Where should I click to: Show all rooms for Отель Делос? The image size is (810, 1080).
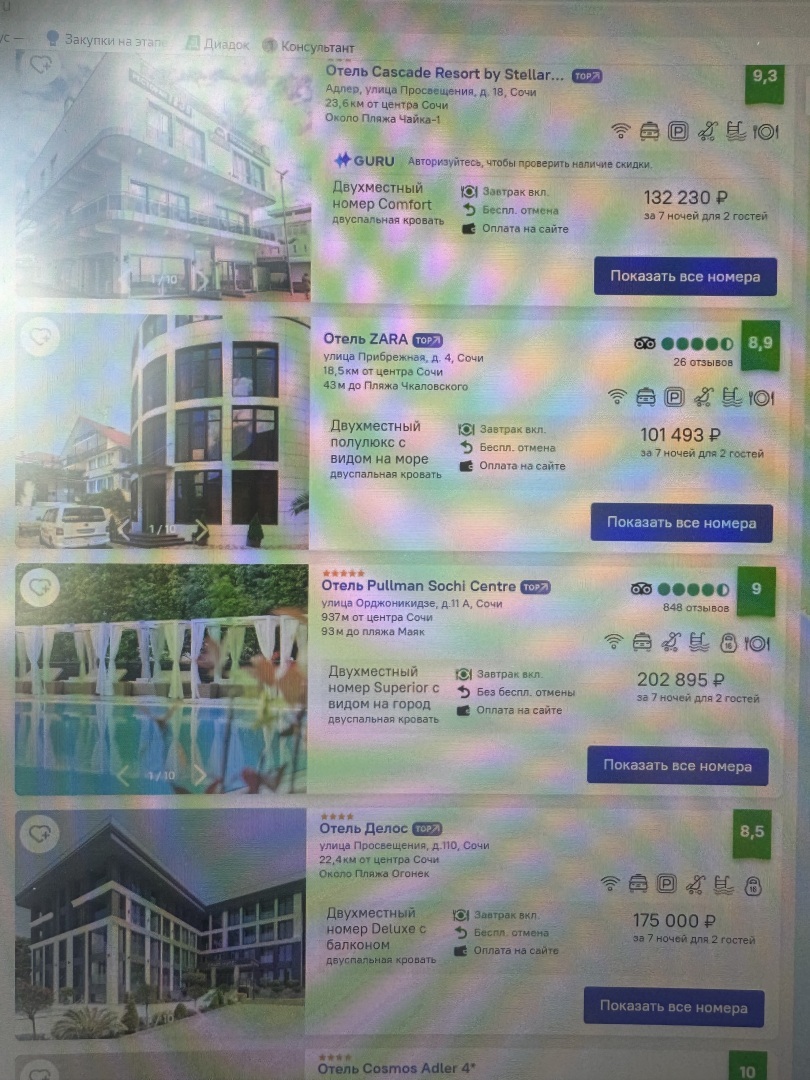click(x=673, y=1007)
